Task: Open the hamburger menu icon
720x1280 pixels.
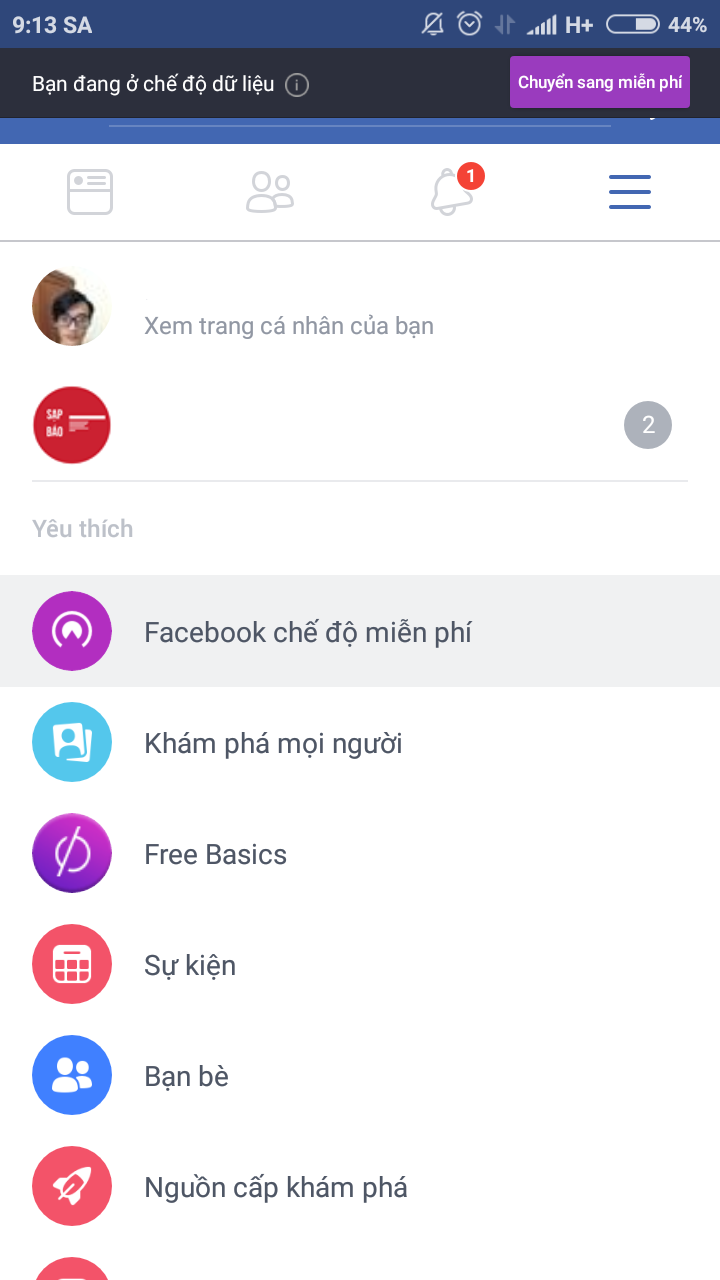Action: (x=629, y=191)
